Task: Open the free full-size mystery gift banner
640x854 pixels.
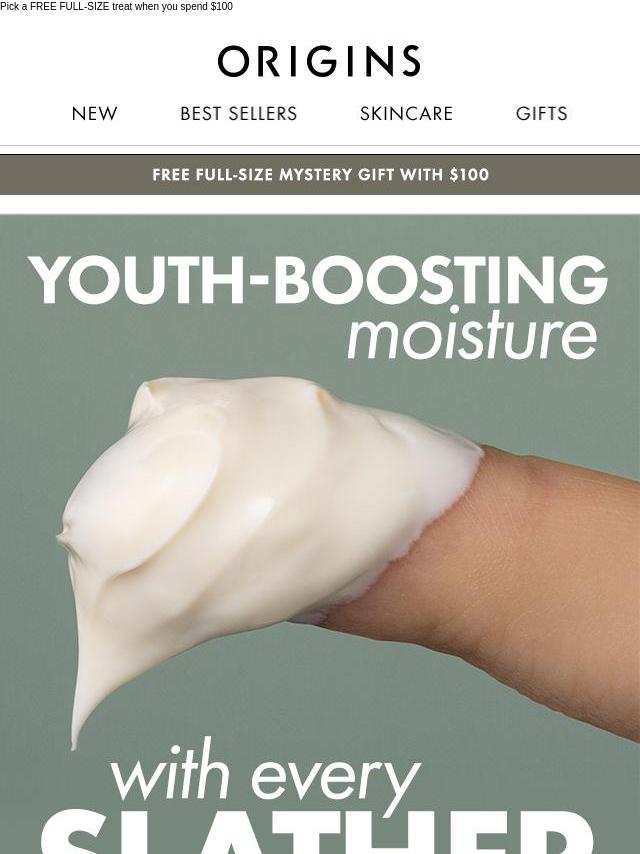Action: 320,175
